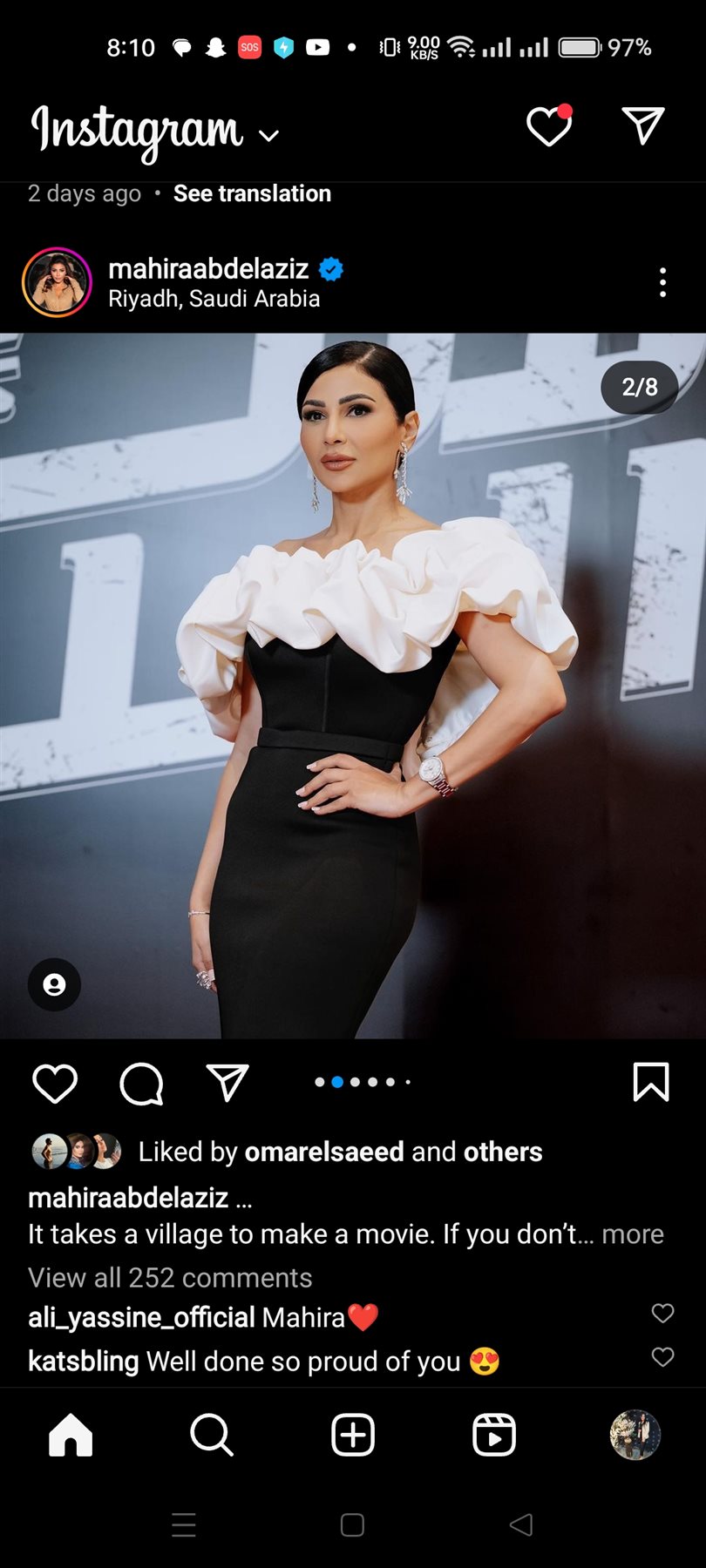The height and width of the screenshot is (1568, 706).
Task: Expand the caption with more
Action: tap(633, 1234)
